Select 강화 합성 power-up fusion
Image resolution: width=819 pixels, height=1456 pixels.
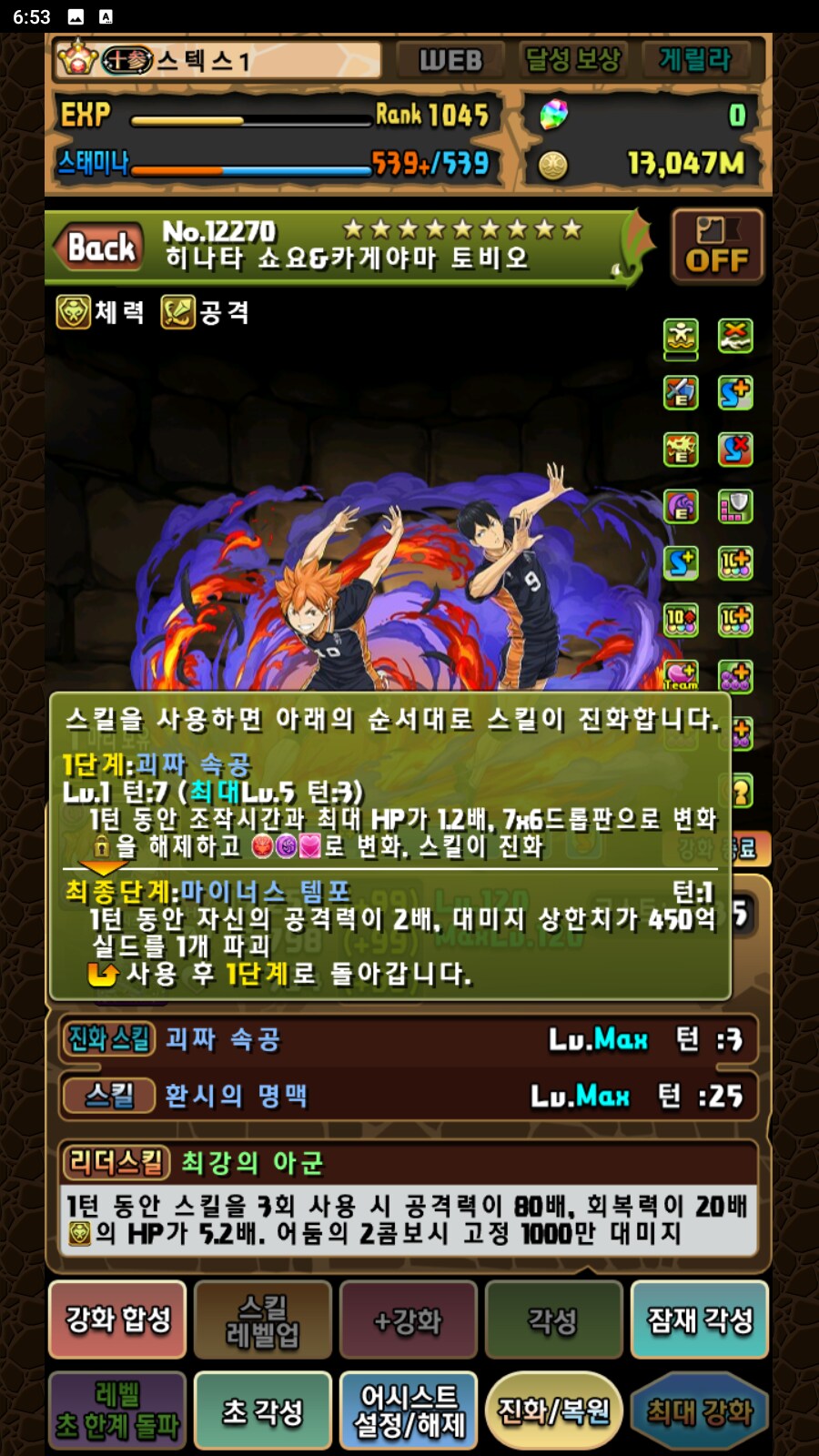coord(117,1319)
